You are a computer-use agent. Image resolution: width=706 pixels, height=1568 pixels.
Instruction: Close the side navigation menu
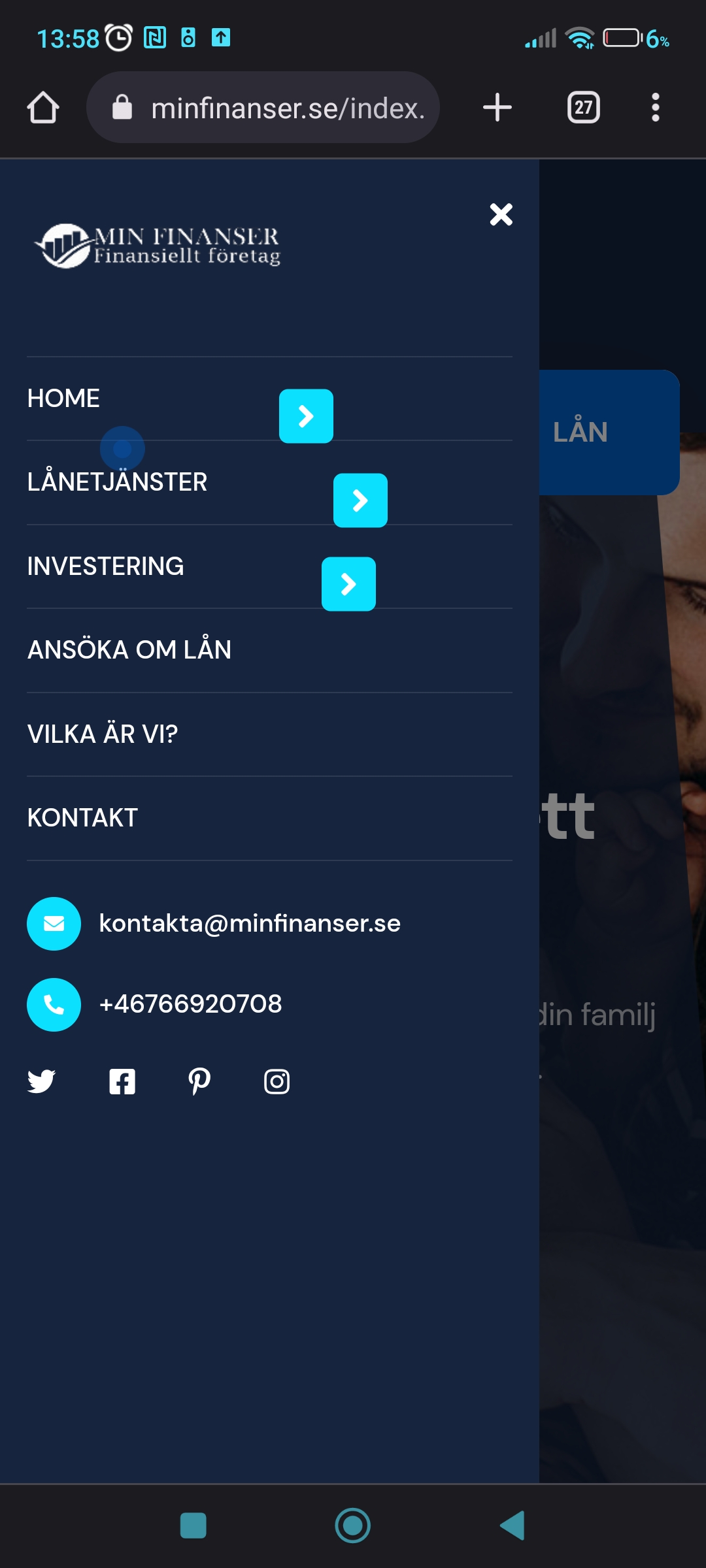(x=501, y=214)
